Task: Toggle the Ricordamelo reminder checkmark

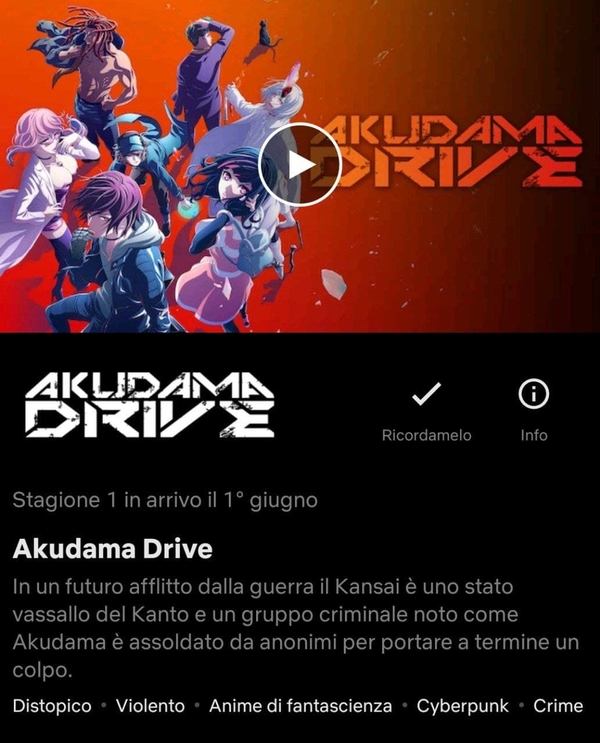Action: coord(426,396)
